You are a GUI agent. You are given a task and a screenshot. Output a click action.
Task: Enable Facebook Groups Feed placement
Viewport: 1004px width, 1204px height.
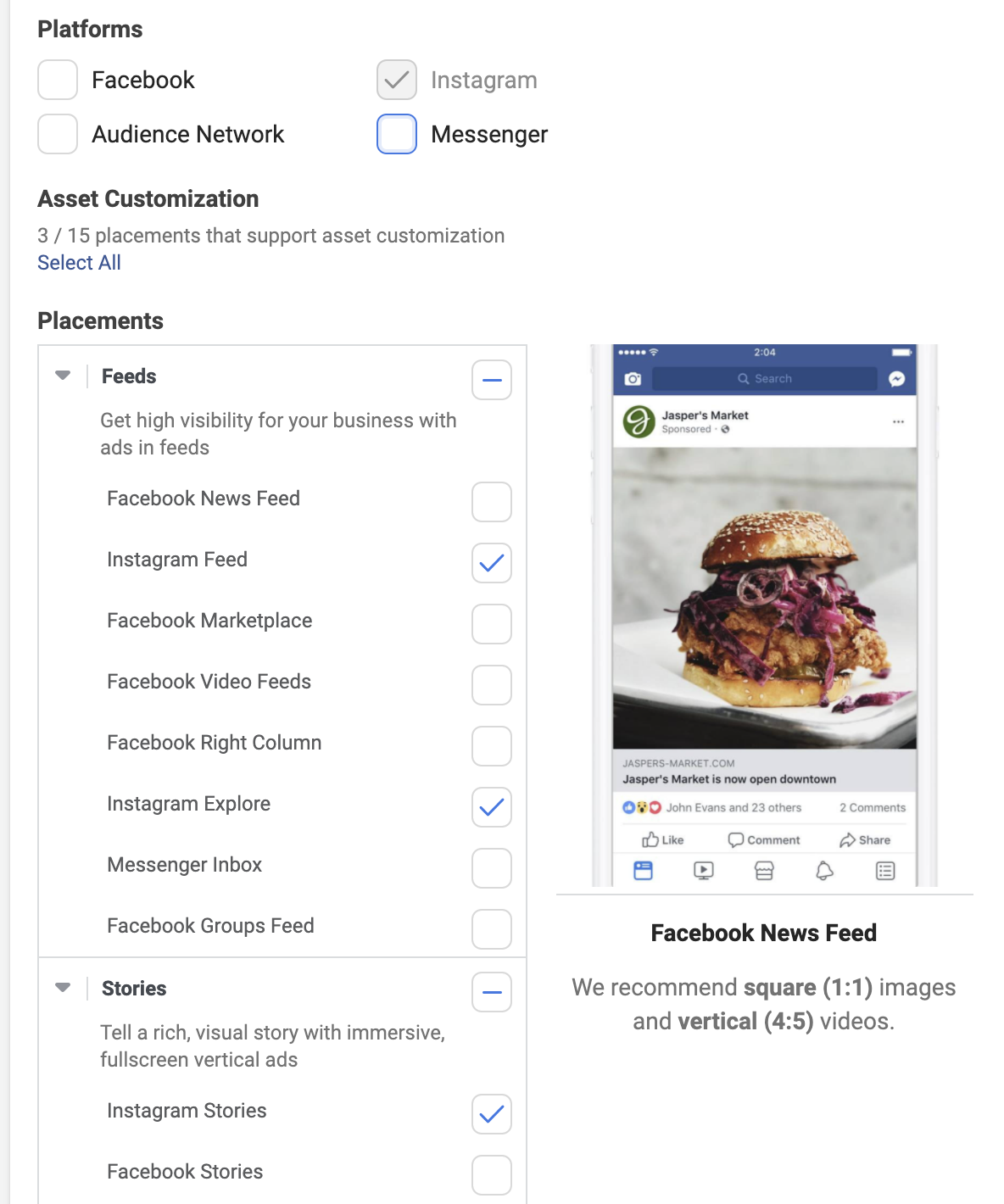492,929
